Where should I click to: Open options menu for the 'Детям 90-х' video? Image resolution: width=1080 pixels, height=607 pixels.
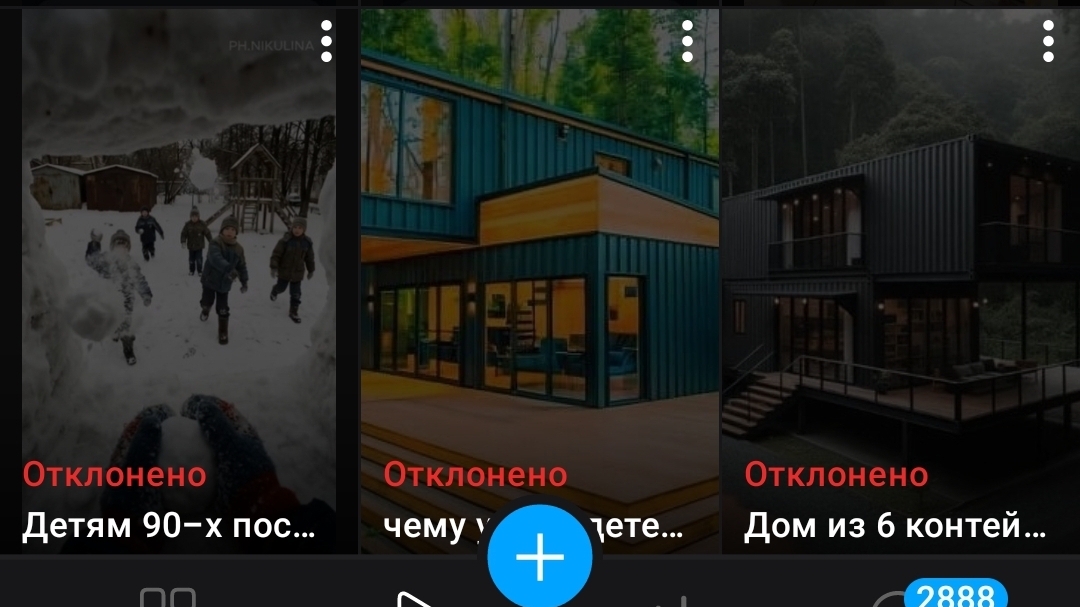tap(326, 41)
